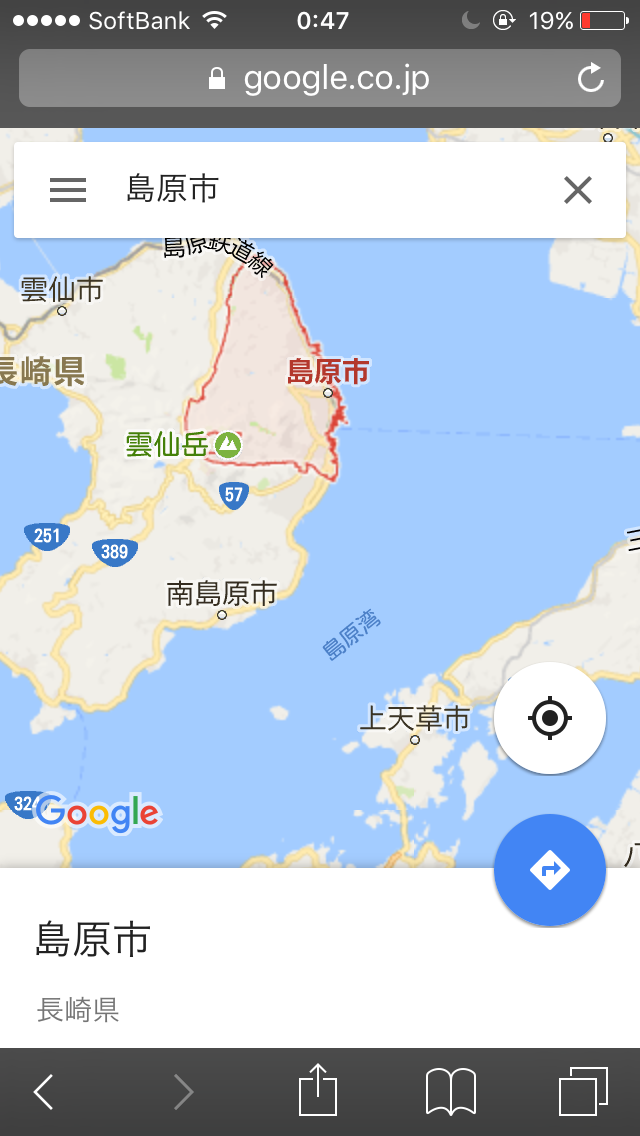The image size is (640, 1136).
Task: Open the Safari share sheet
Action: click(x=318, y=1090)
